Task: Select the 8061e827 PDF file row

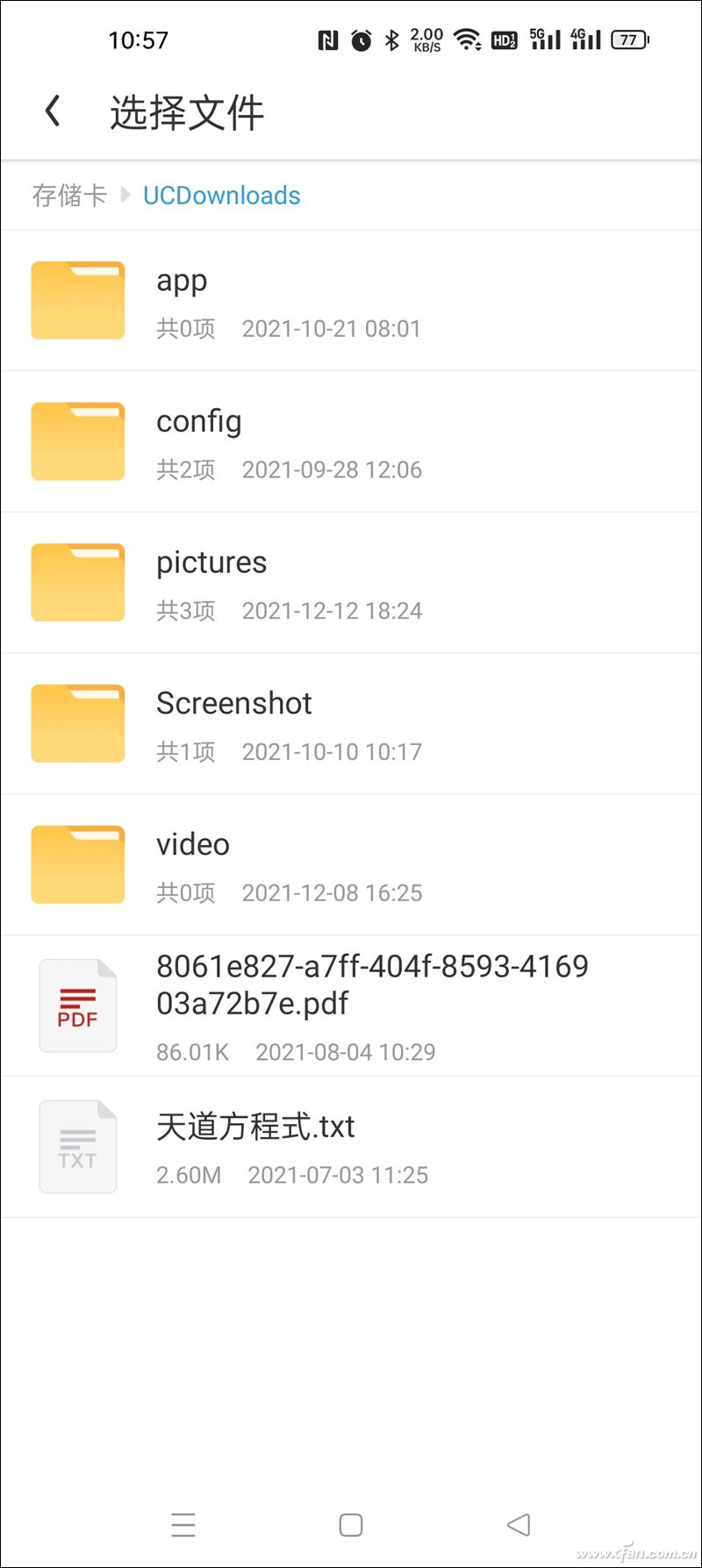Action: [x=351, y=1006]
